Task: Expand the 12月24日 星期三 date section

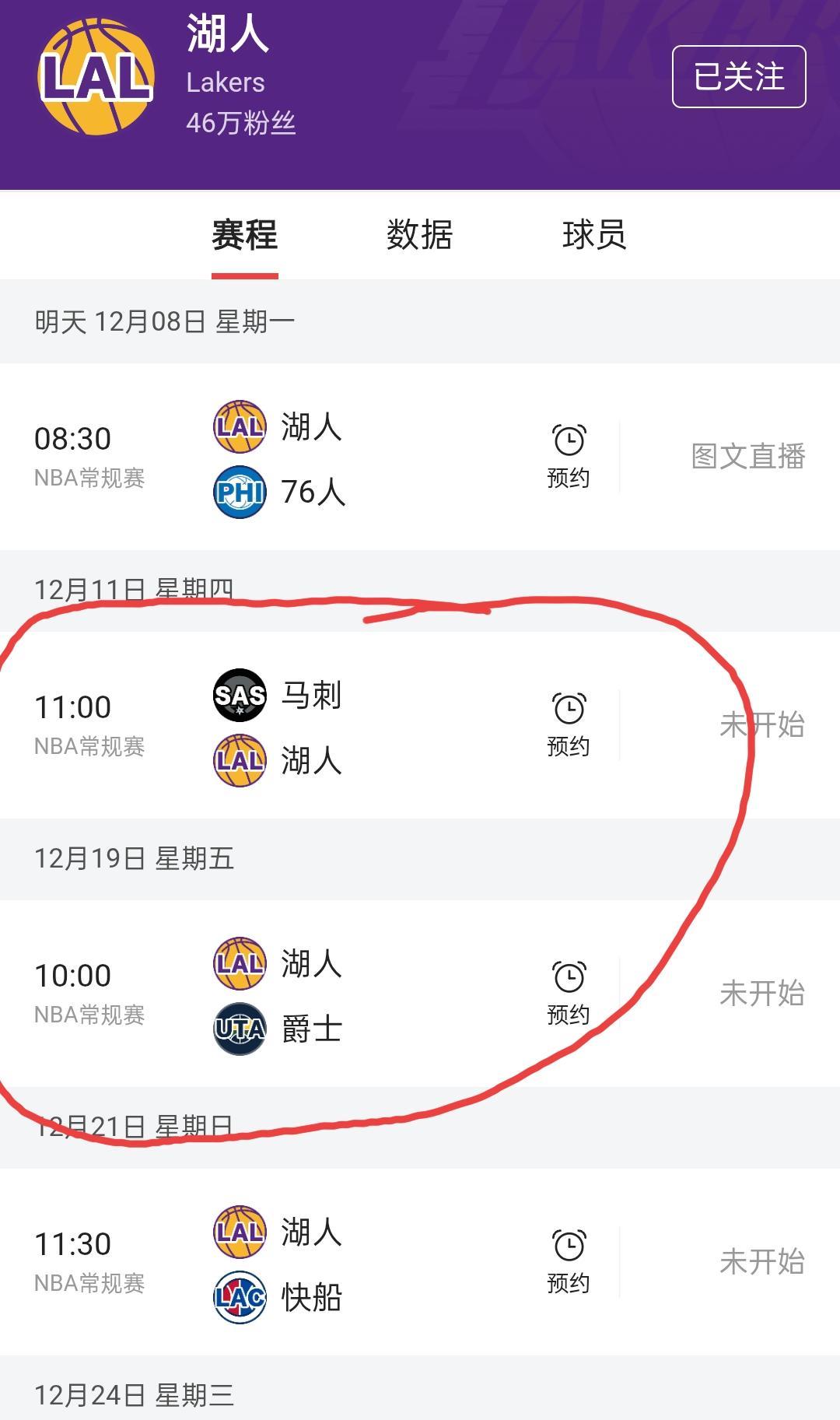Action: coord(132,1393)
